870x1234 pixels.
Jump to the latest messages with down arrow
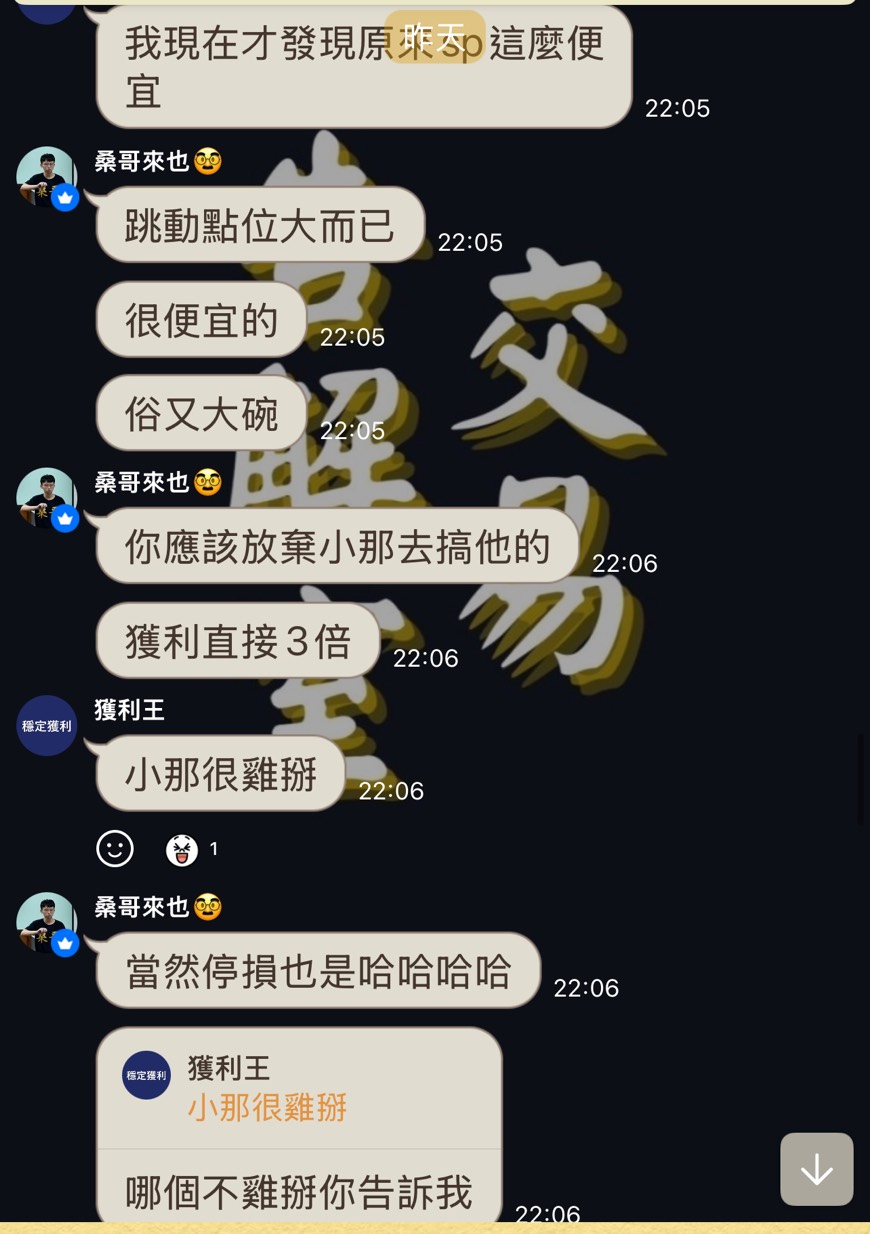(816, 1169)
